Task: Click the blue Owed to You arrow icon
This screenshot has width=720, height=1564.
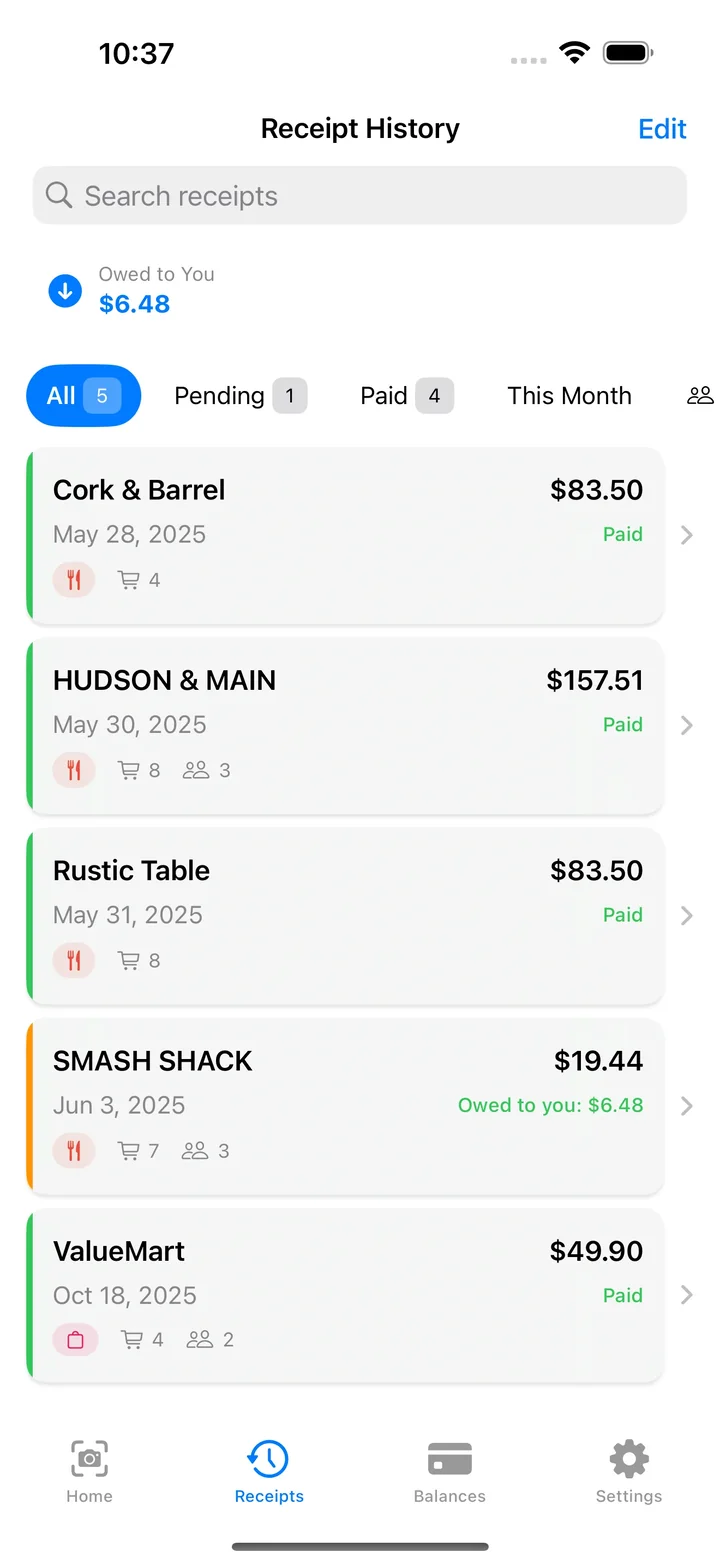Action: [x=64, y=289]
